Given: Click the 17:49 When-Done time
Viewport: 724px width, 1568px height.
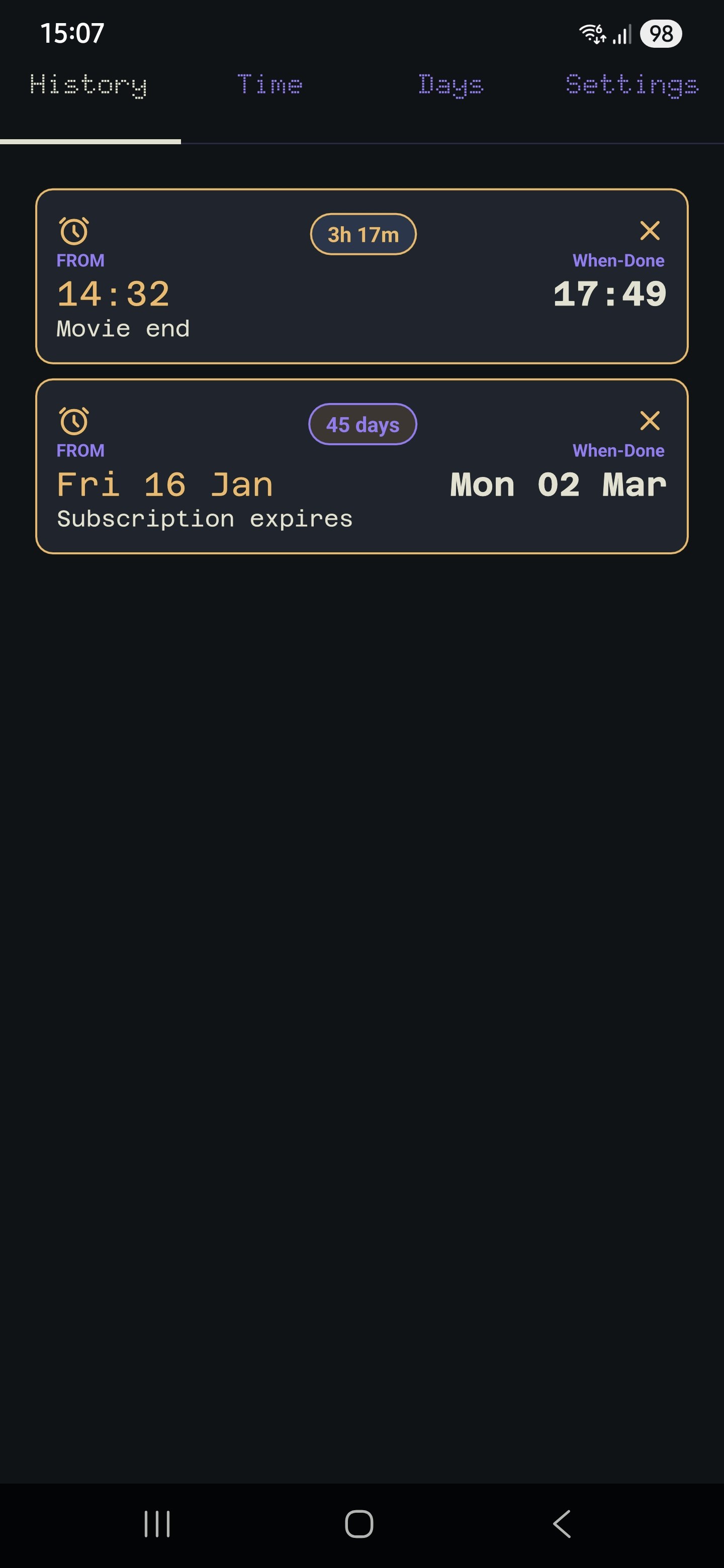Looking at the screenshot, I should coord(610,293).
